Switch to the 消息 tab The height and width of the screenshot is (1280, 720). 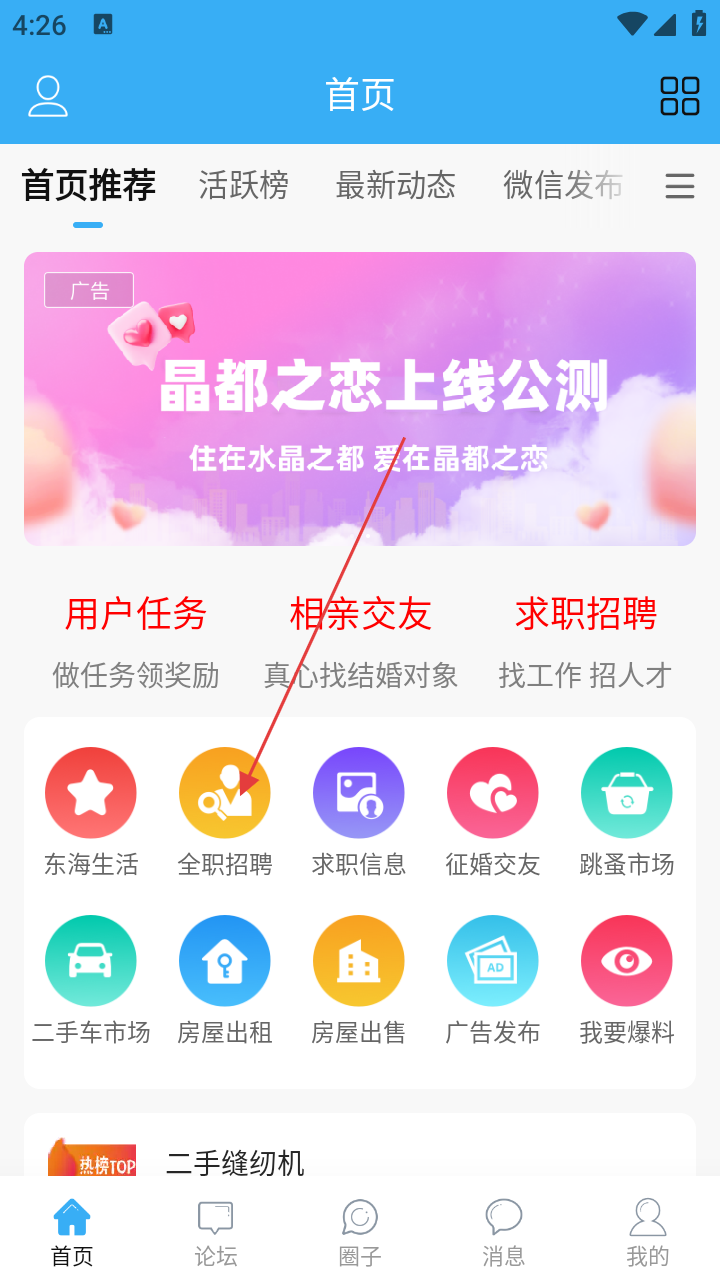coord(504,1232)
